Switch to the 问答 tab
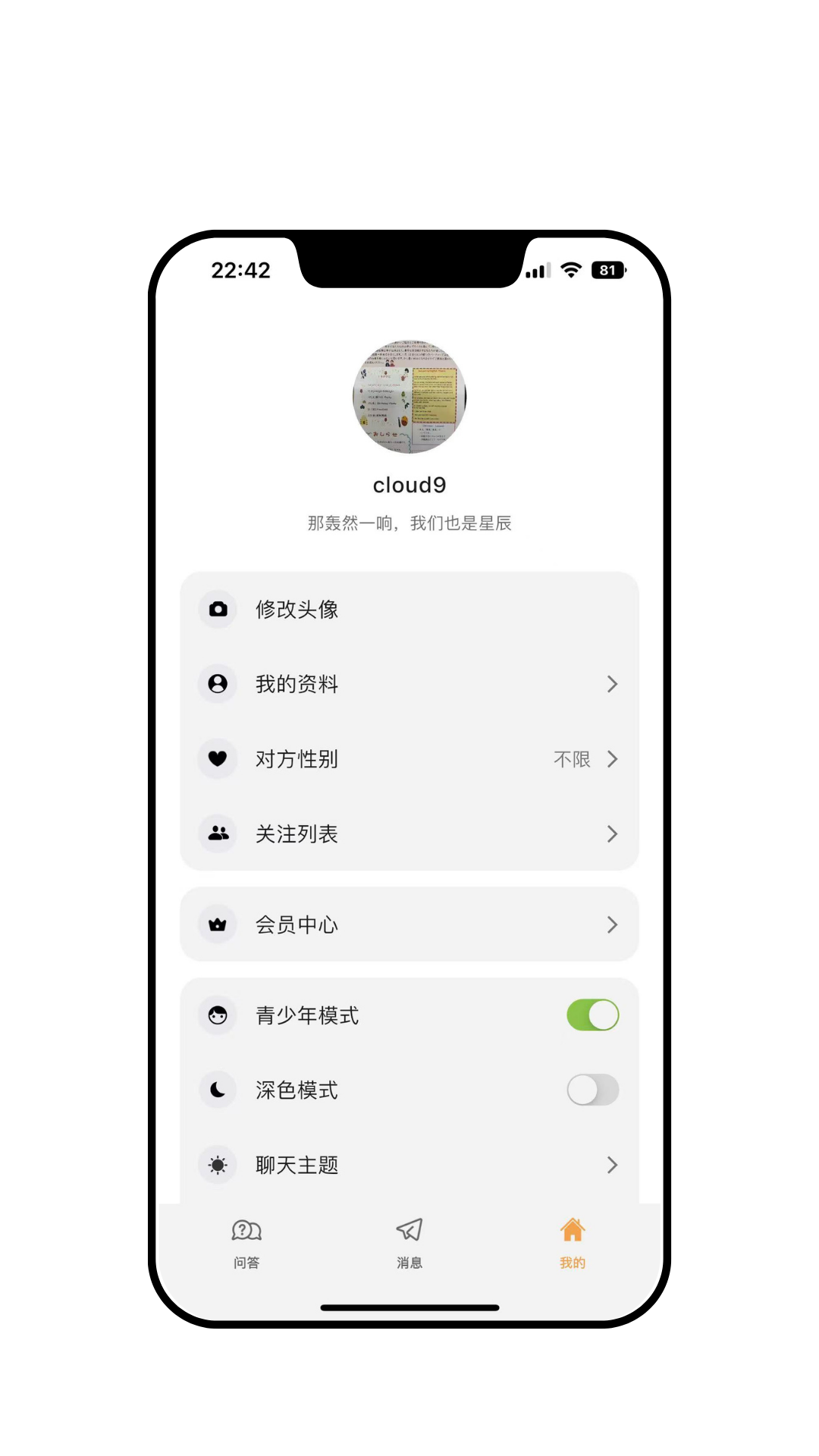This screenshot has height=1456, width=819. coord(246,1242)
